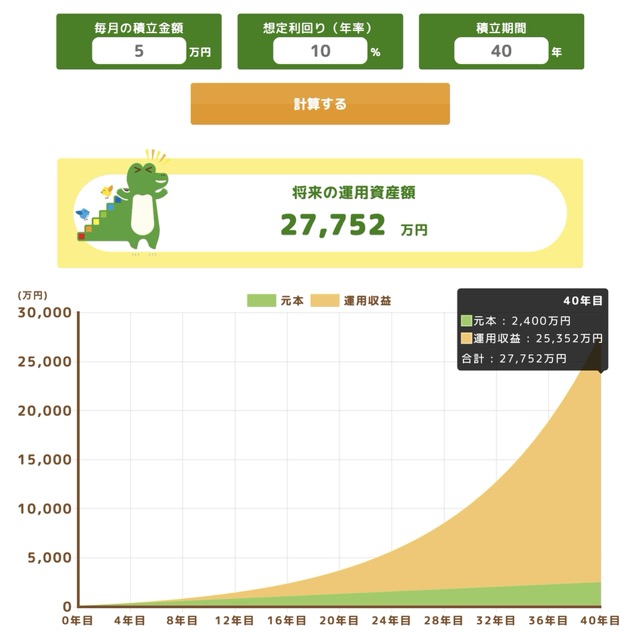Tap the 計算する calculate button
The width and height of the screenshot is (640, 636).
(x=320, y=104)
